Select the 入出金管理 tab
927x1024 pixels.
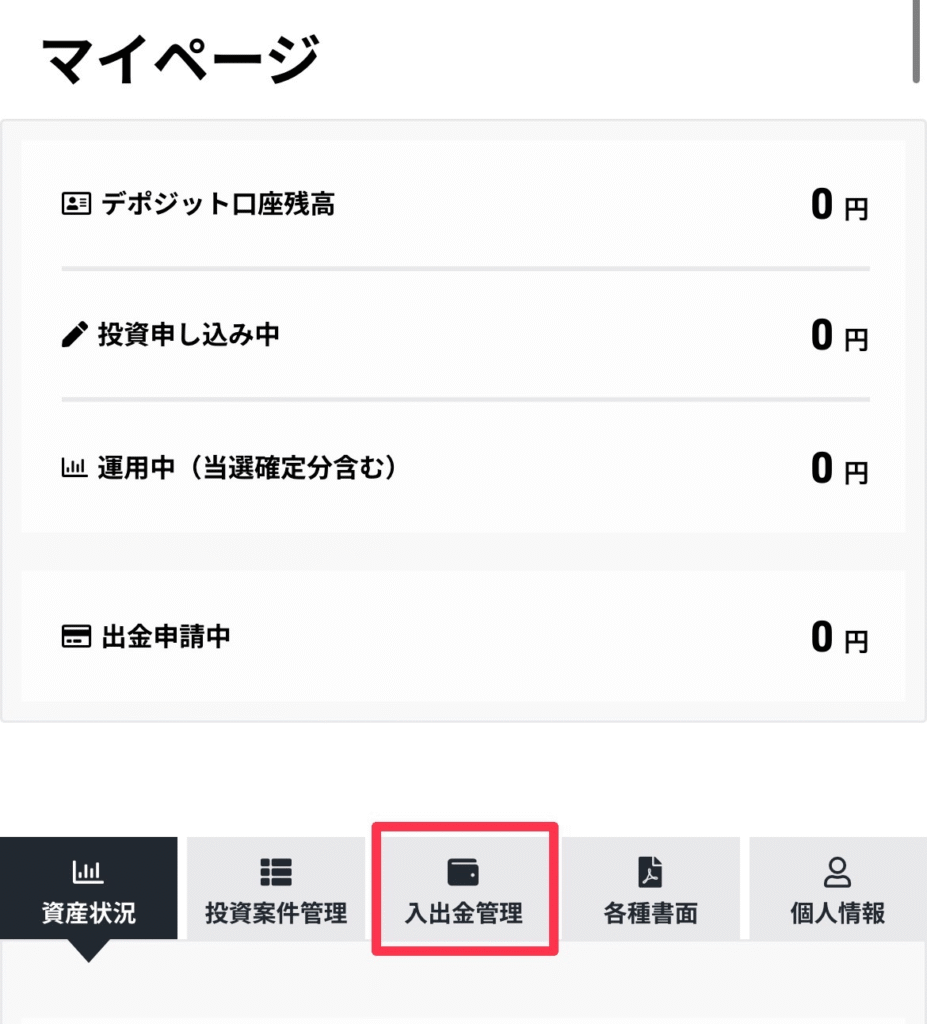(x=464, y=889)
